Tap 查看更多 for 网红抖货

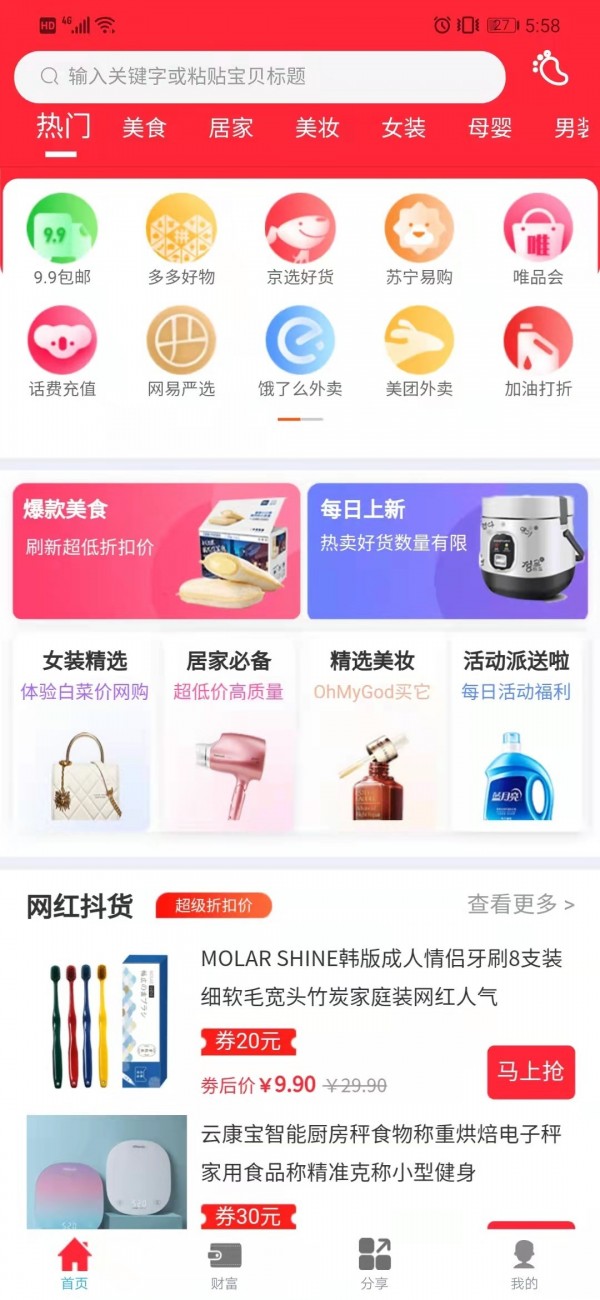pos(521,905)
